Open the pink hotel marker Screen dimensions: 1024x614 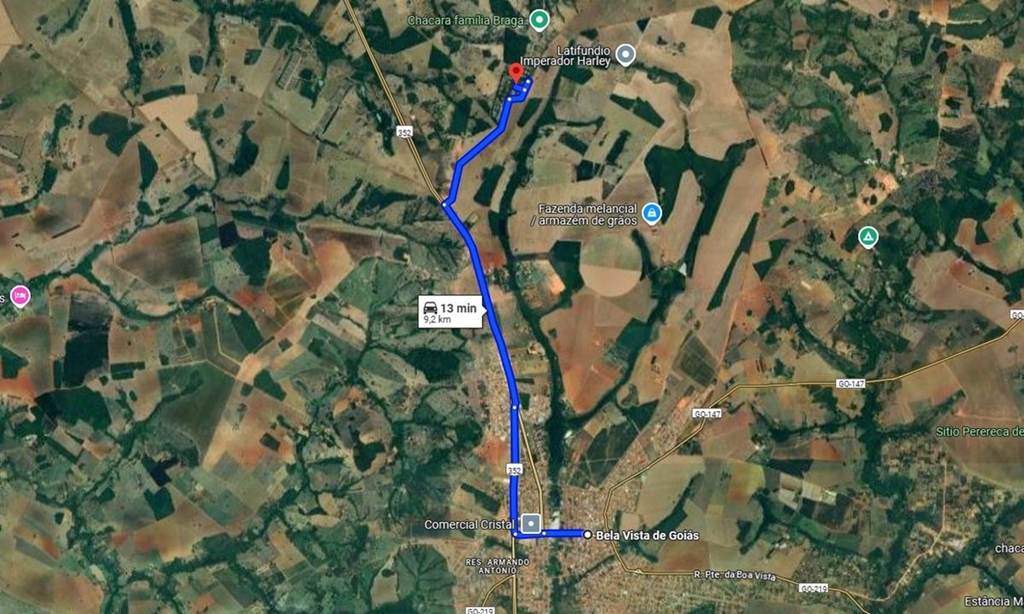[21, 296]
